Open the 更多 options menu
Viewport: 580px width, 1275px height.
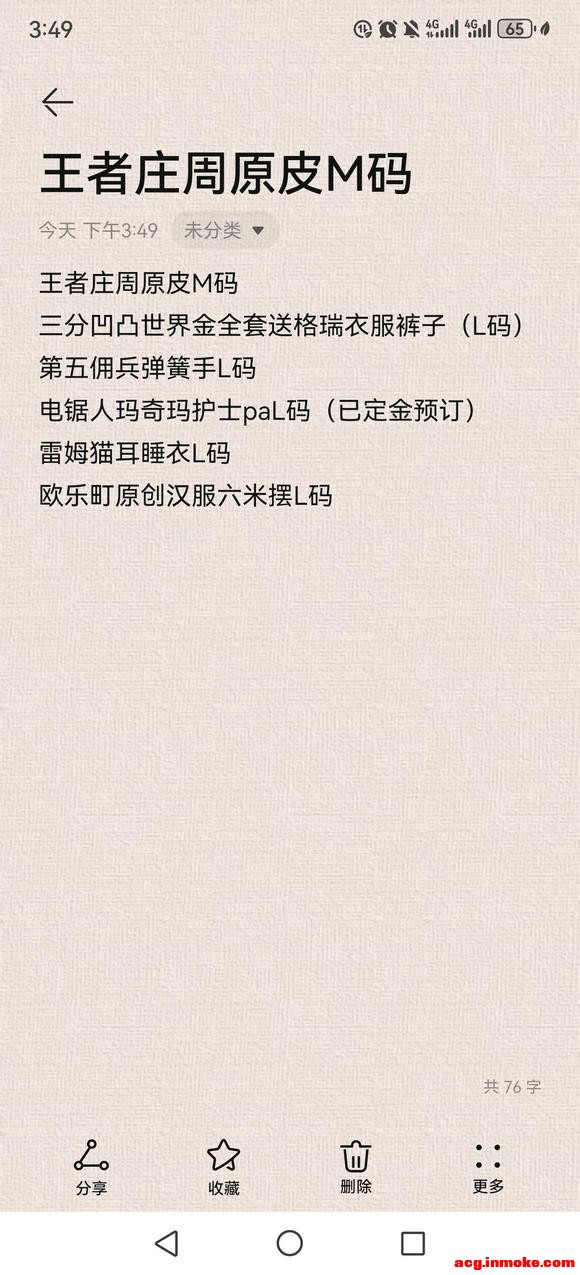[488, 1167]
